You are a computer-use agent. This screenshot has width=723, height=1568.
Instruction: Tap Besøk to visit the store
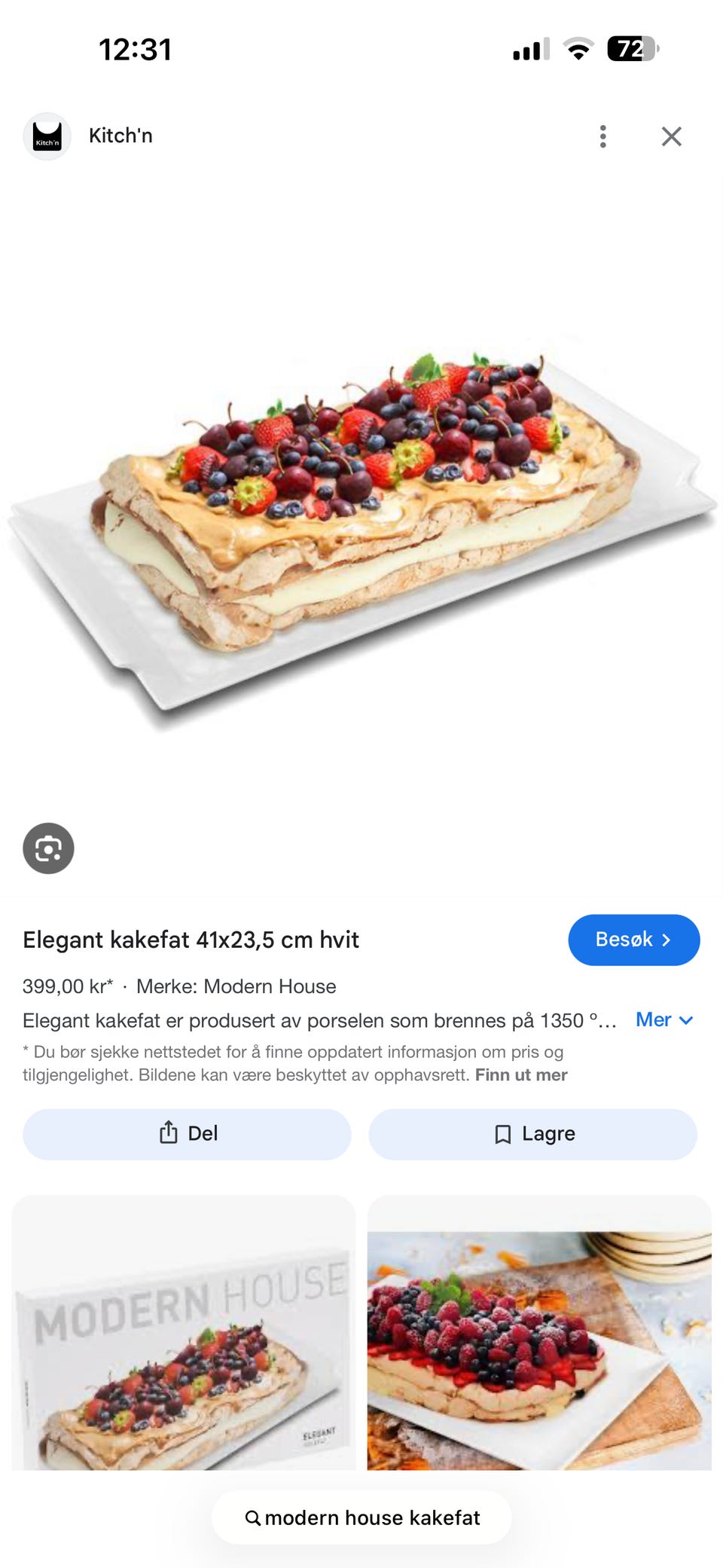(634, 940)
